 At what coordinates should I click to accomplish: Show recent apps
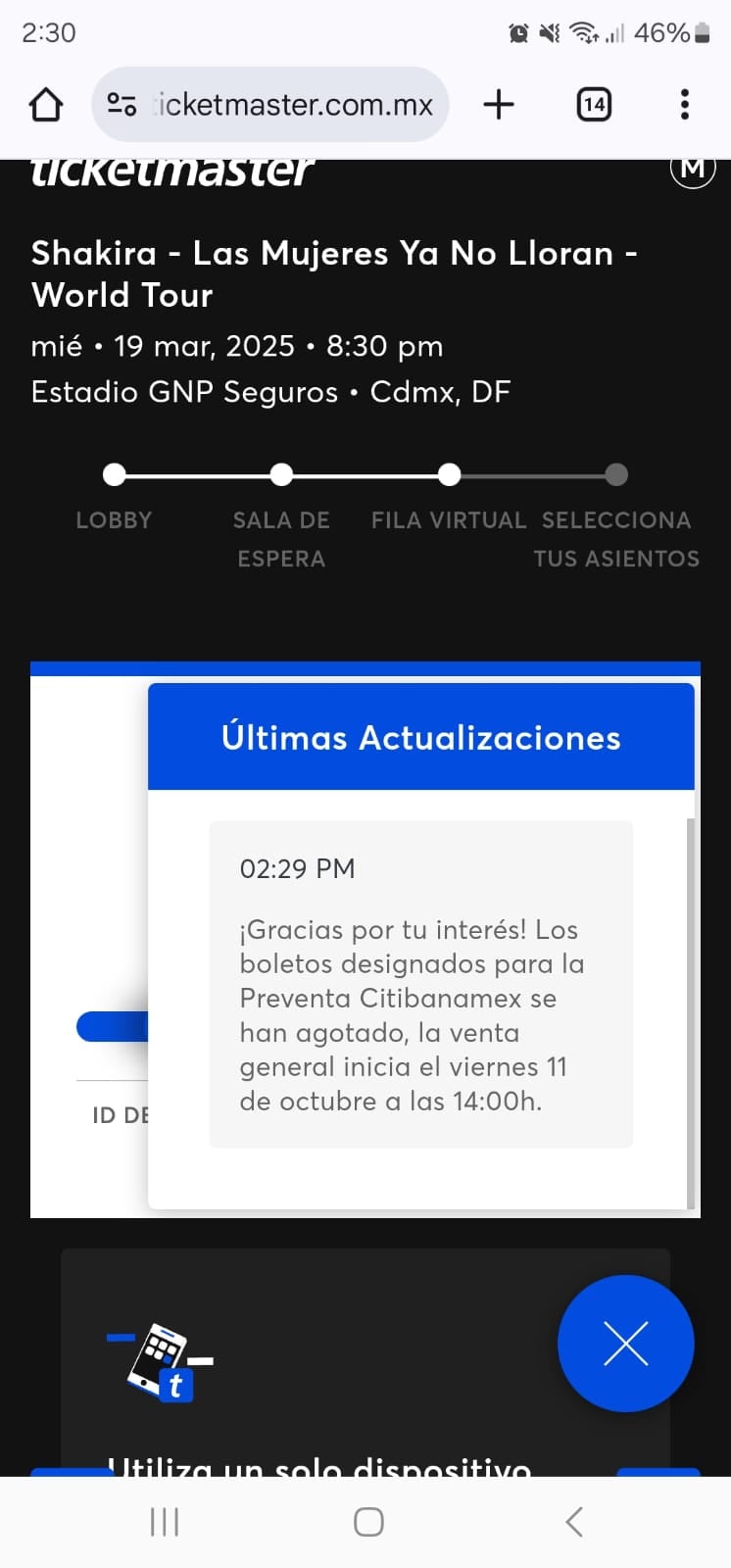click(165, 1522)
